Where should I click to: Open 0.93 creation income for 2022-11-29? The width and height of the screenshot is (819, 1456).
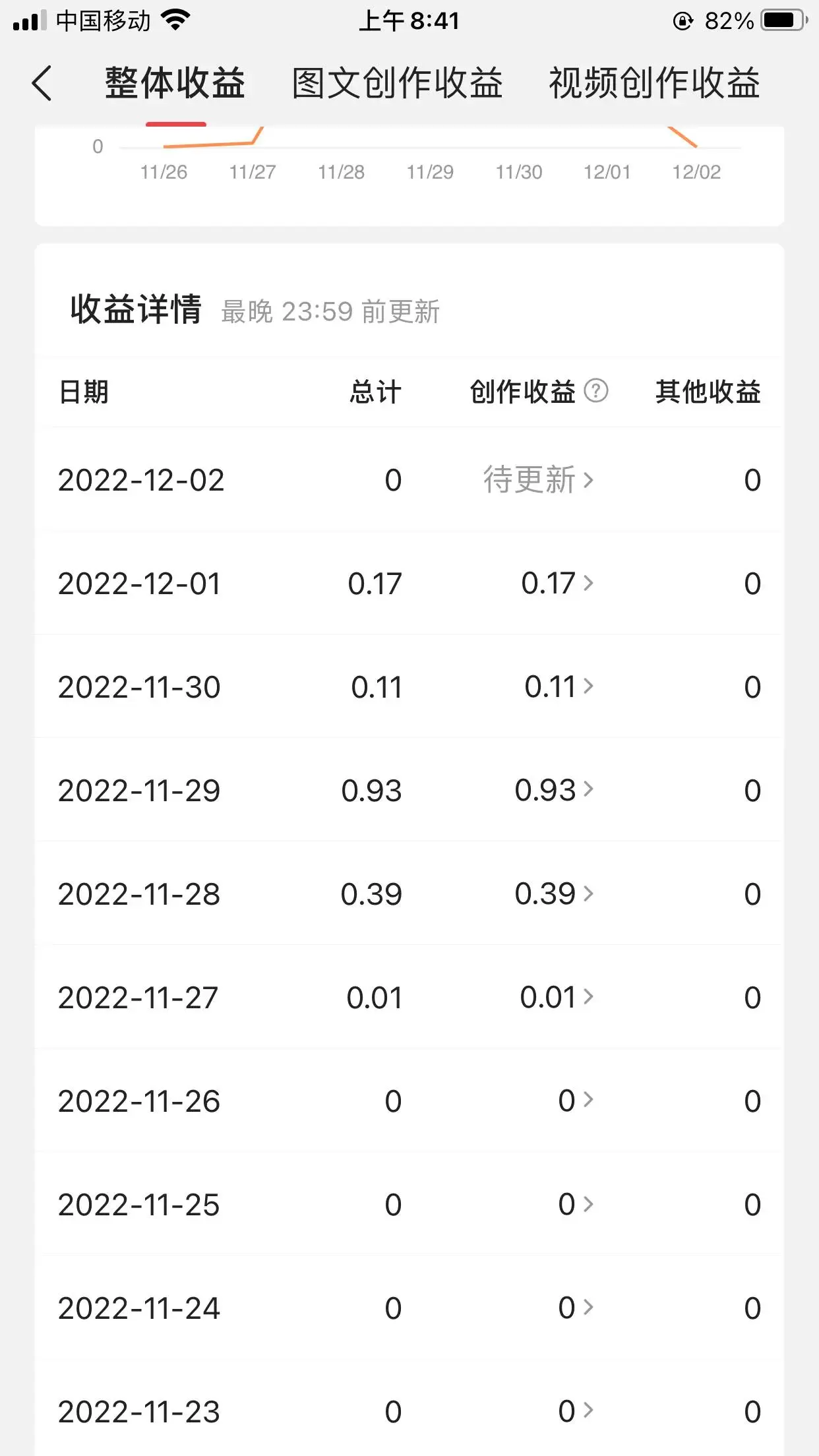[554, 790]
